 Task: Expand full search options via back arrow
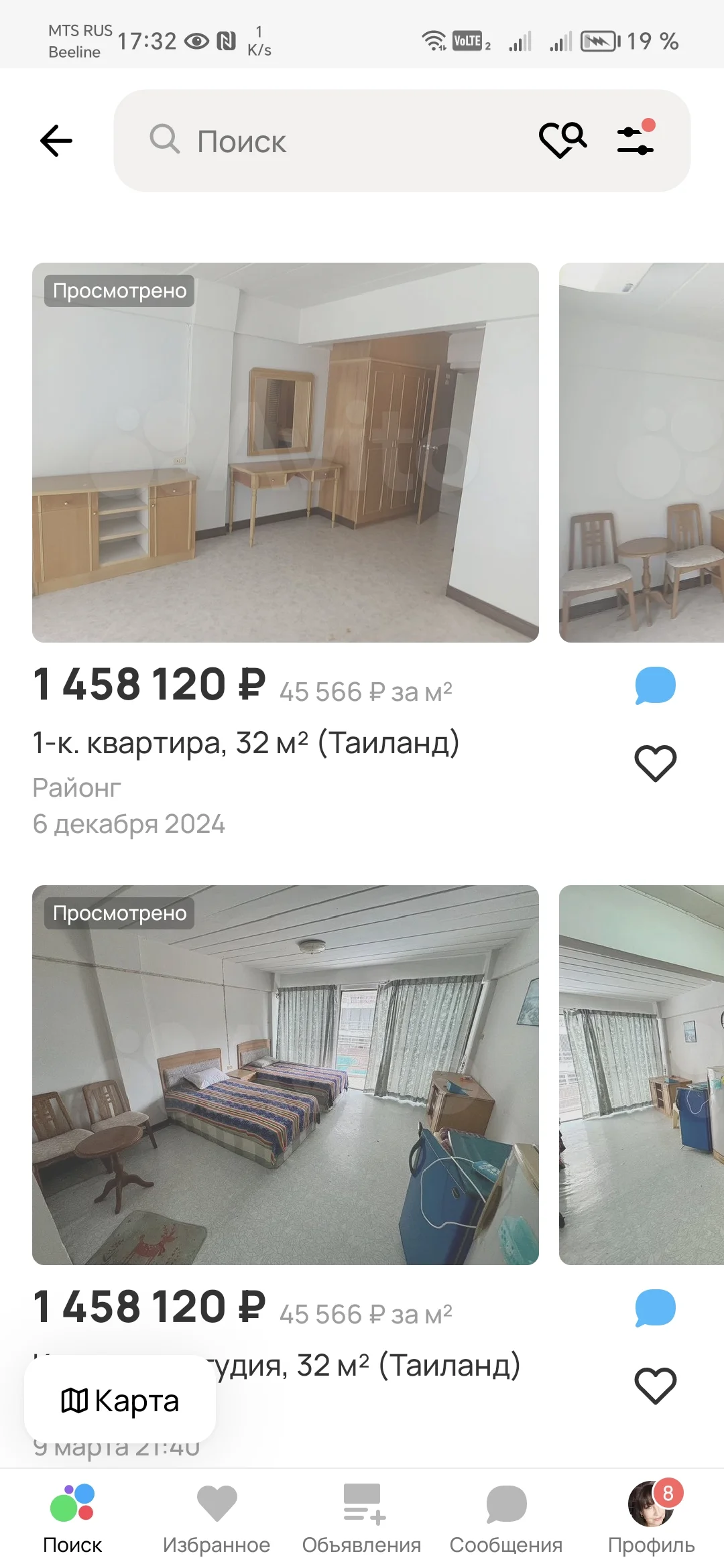click(x=56, y=140)
